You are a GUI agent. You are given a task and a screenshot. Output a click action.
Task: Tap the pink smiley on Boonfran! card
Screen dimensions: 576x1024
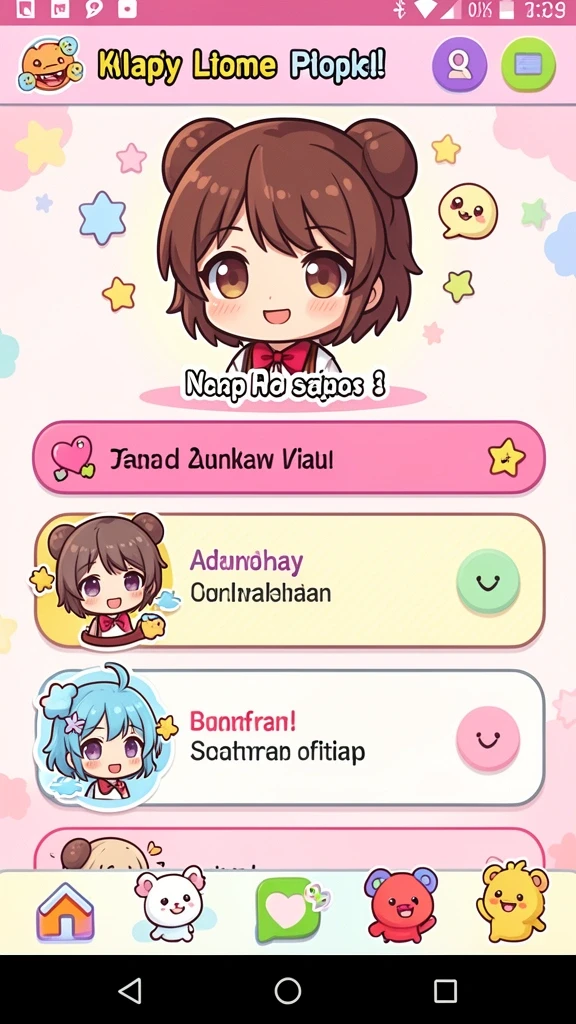point(488,739)
